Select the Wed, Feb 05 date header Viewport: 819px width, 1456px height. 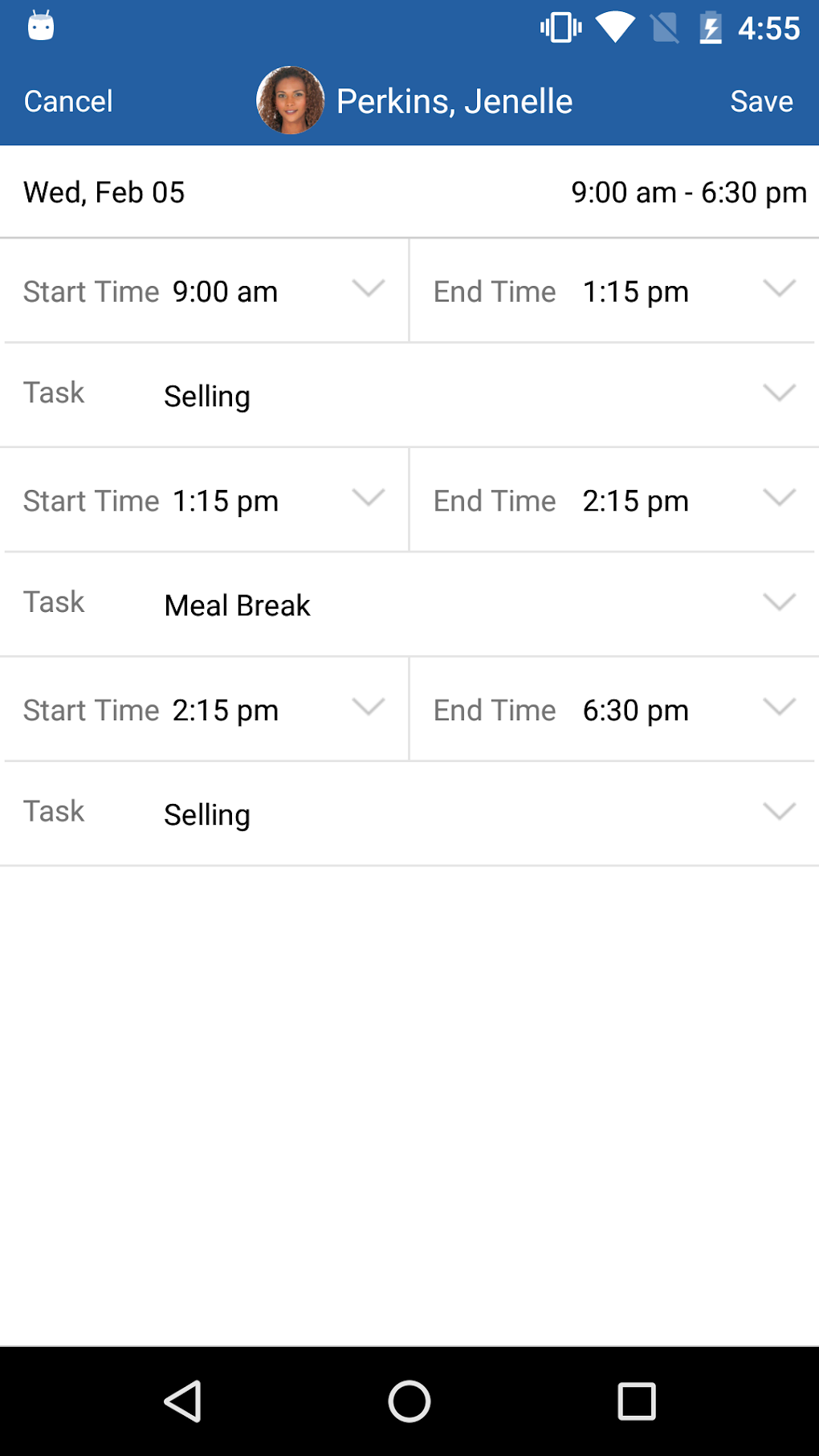(x=104, y=192)
